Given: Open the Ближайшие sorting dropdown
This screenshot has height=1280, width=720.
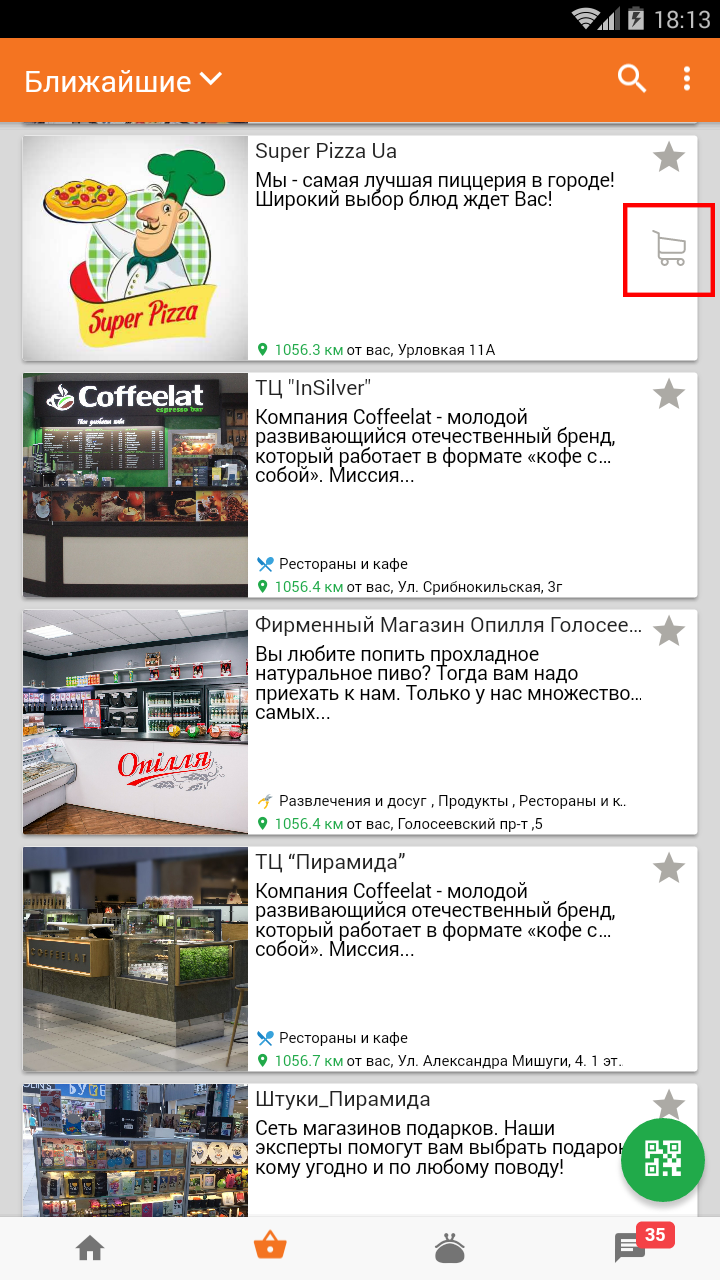Looking at the screenshot, I should point(122,80).
